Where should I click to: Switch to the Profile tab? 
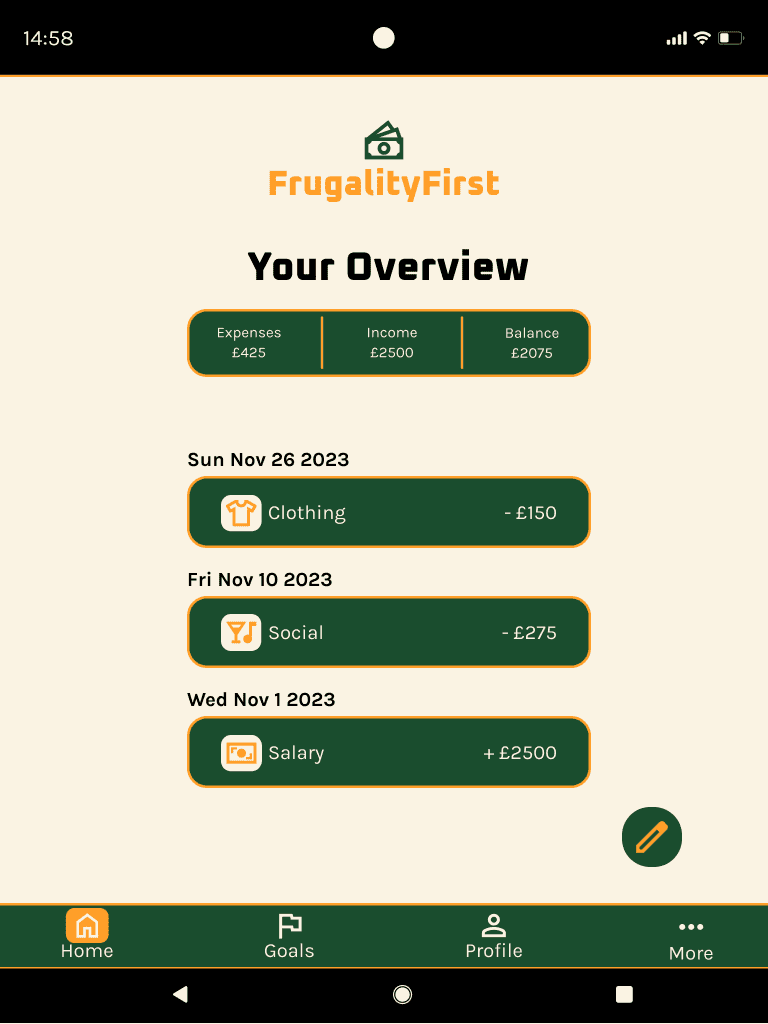493,936
